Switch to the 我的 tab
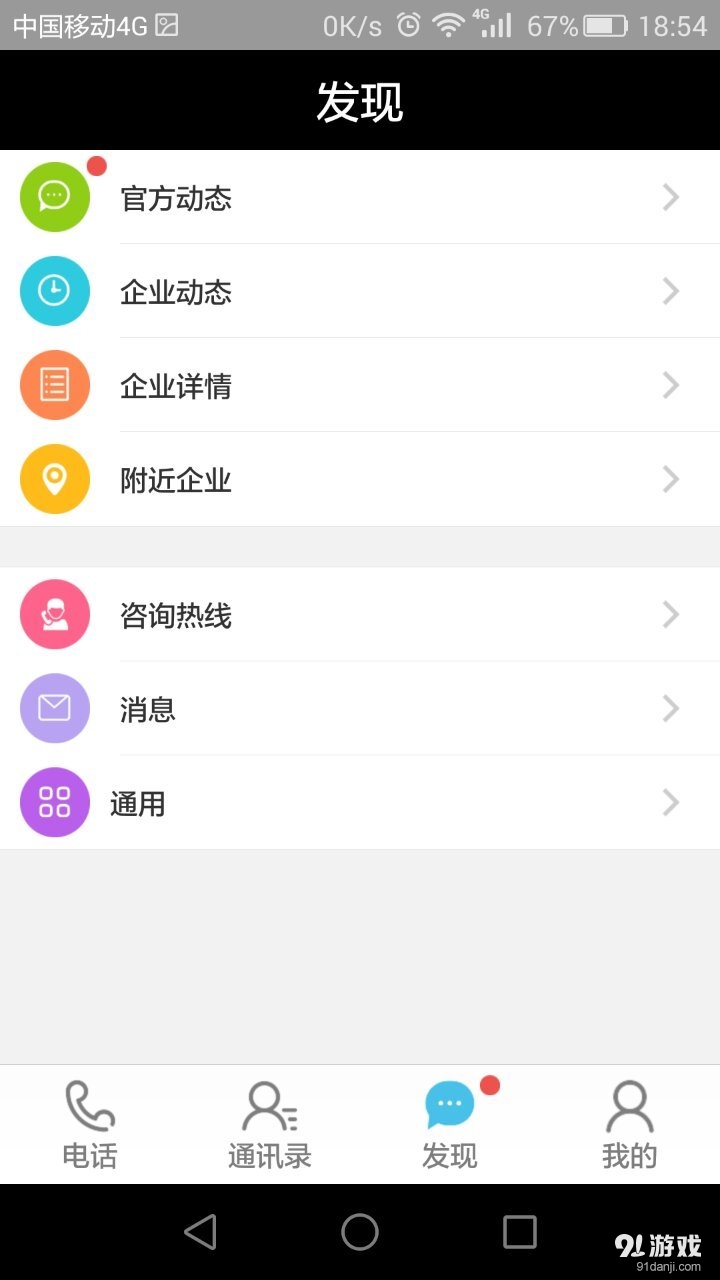 click(x=628, y=1120)
